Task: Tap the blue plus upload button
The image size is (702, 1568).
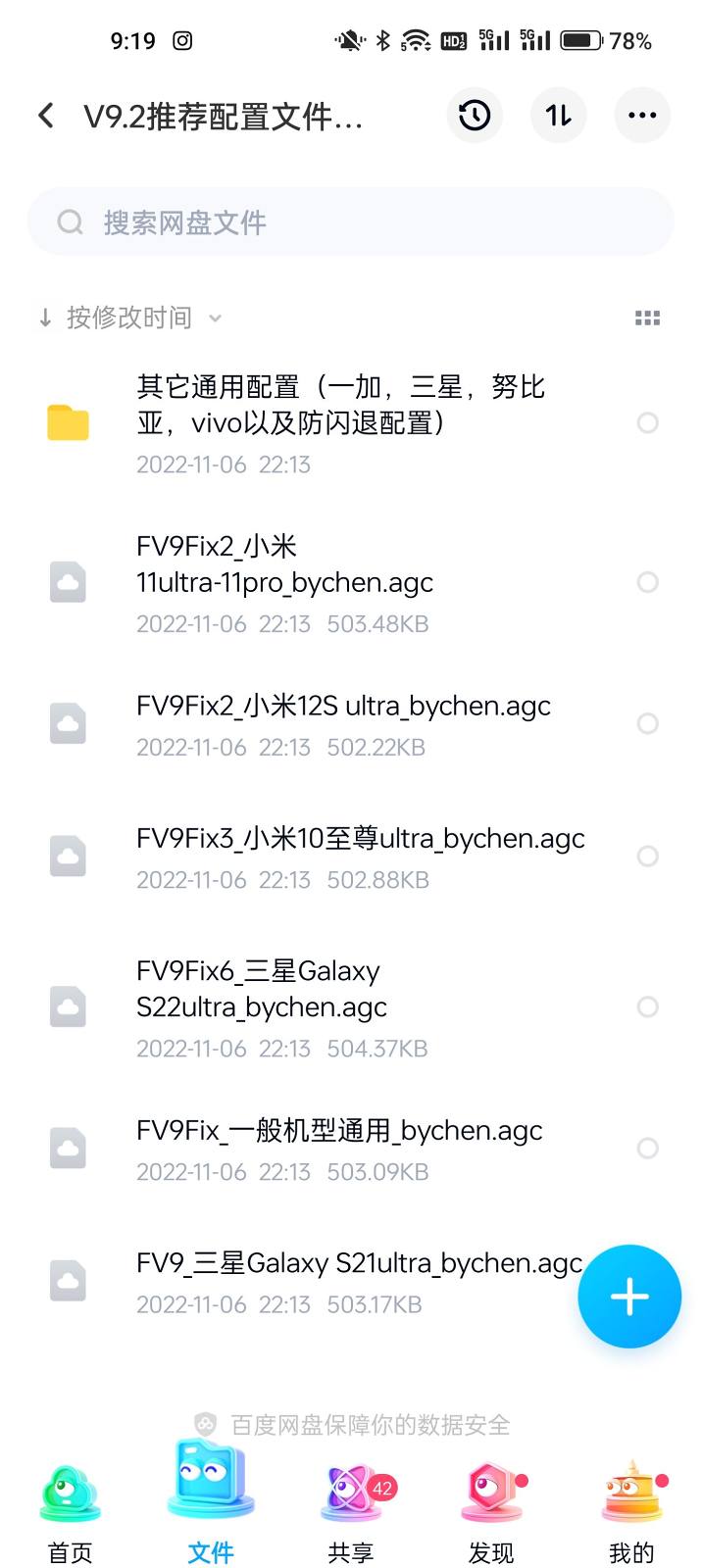Action: click(628, 1297)
